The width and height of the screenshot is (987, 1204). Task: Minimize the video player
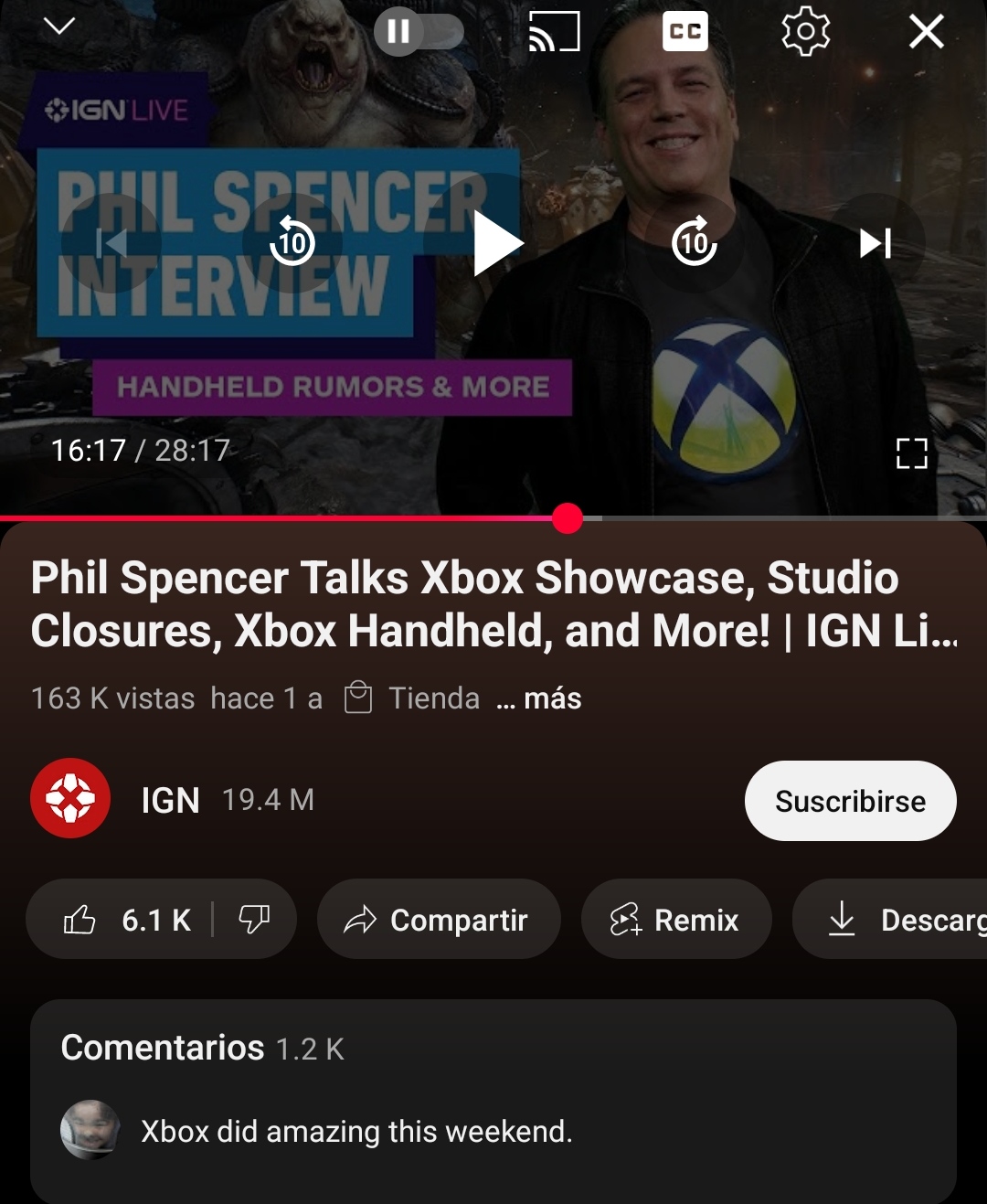59,27
